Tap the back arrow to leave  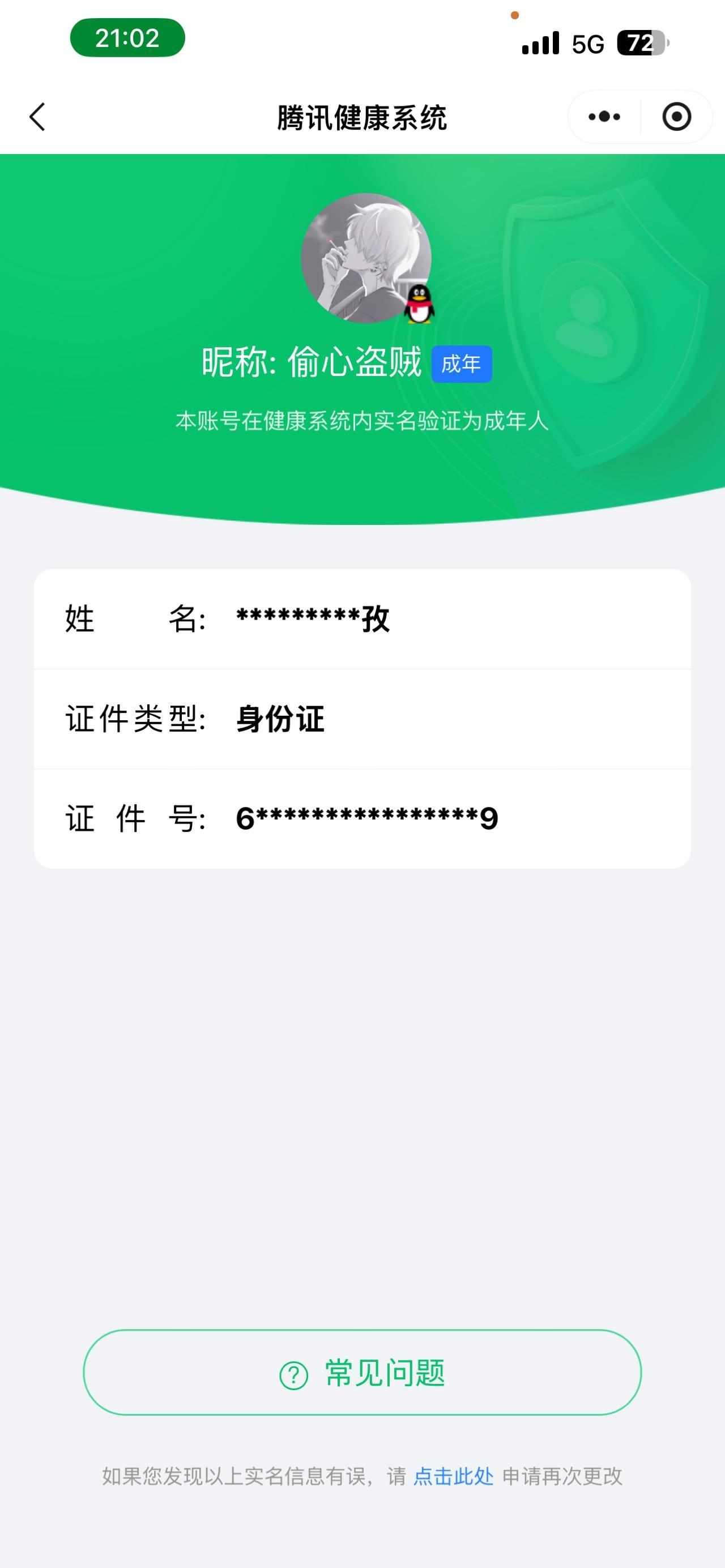(x=38, y=117)
